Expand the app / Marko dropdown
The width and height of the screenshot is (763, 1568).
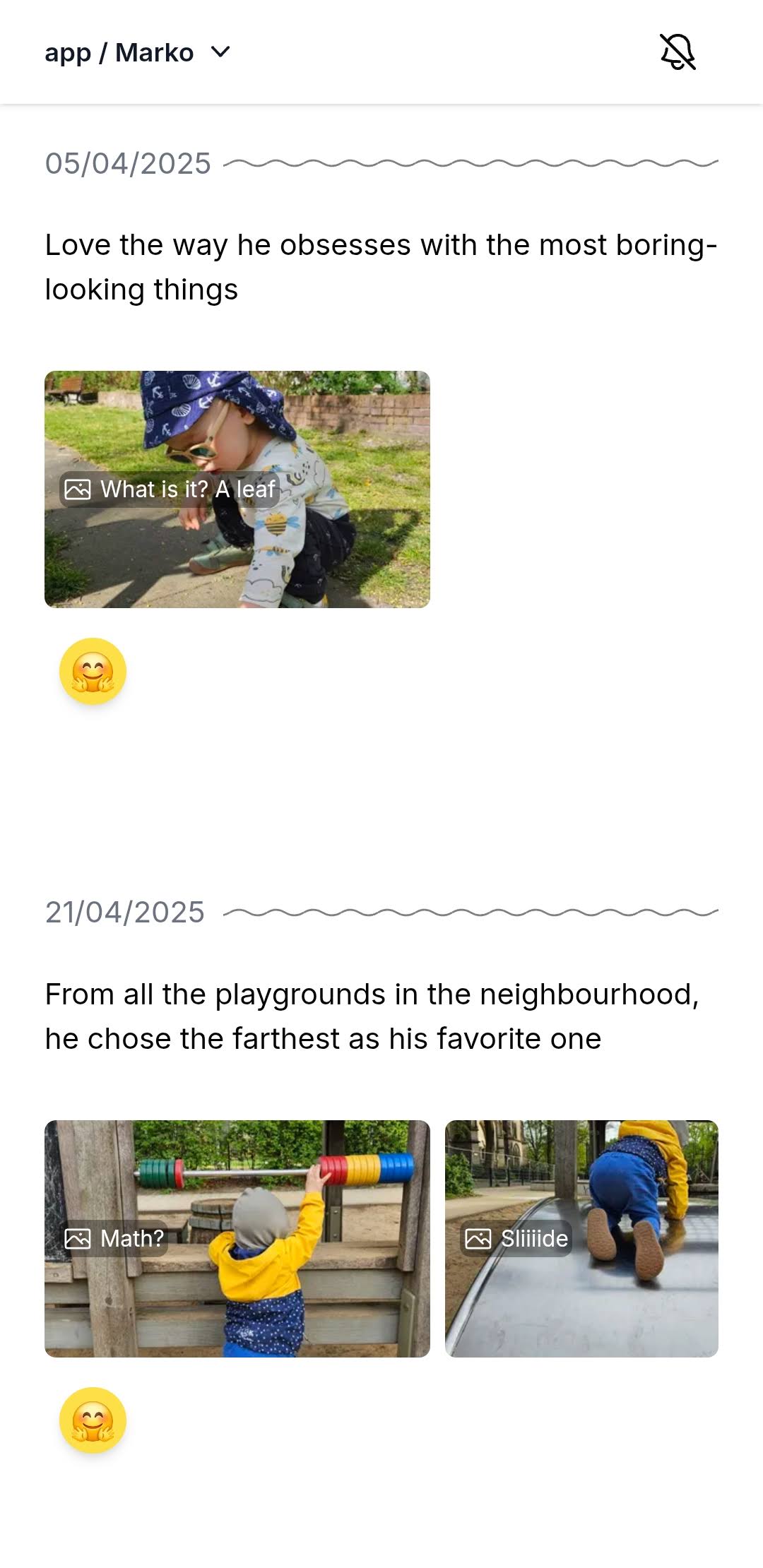click(138, 52)
